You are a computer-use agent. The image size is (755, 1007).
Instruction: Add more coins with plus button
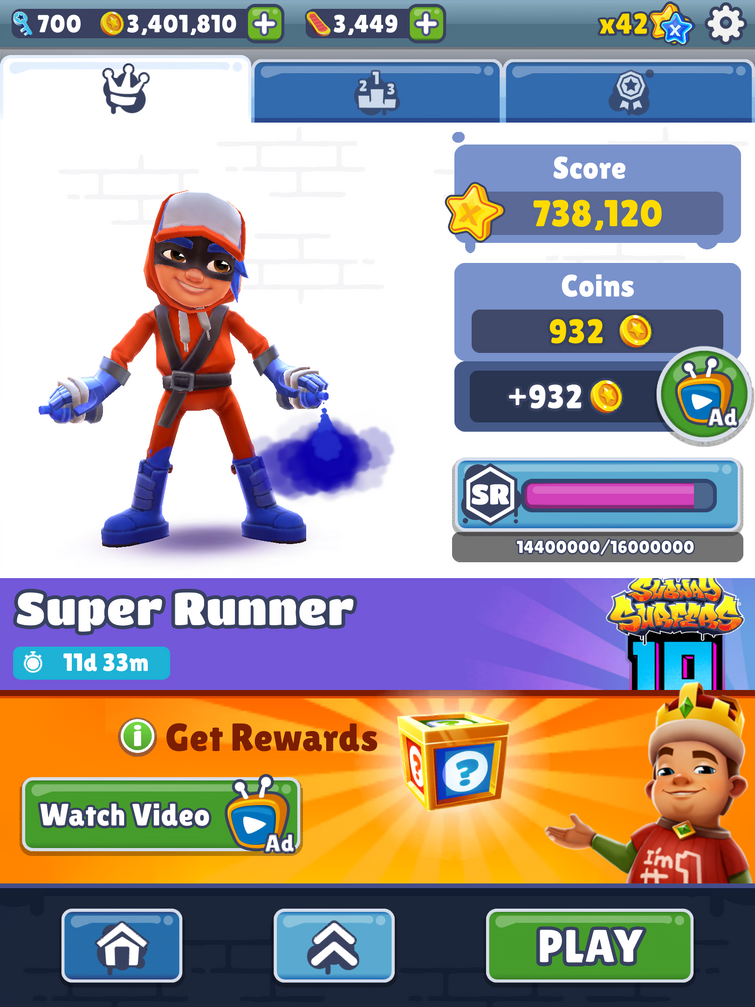(265, 24)
